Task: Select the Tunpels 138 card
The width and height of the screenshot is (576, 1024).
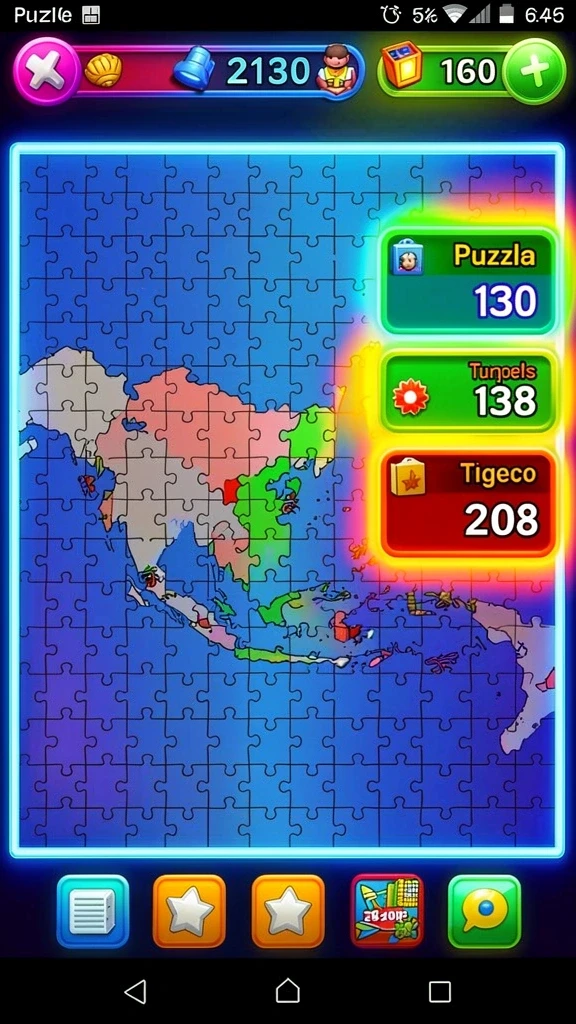Action: click(x=468, y=392)
